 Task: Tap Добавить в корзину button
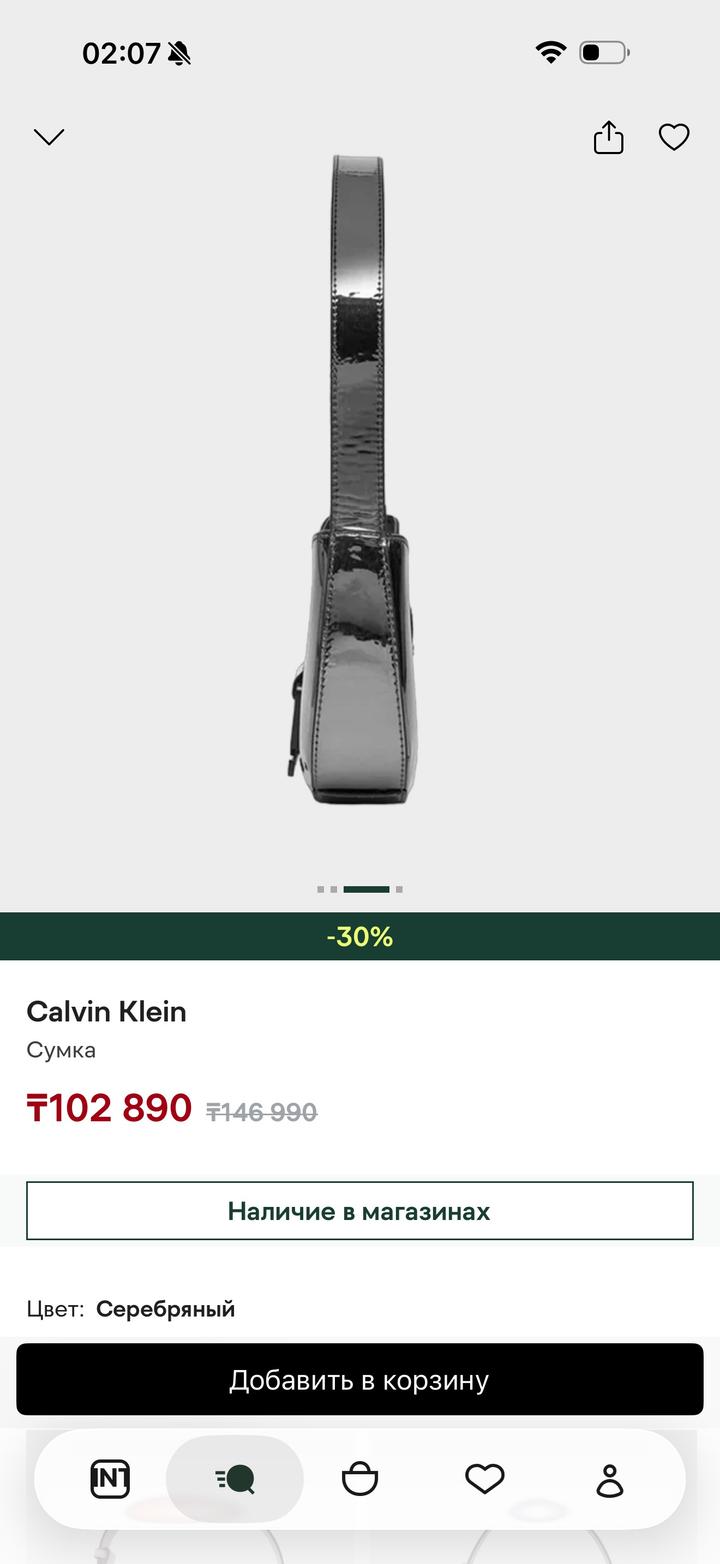tap(360, 1380)
